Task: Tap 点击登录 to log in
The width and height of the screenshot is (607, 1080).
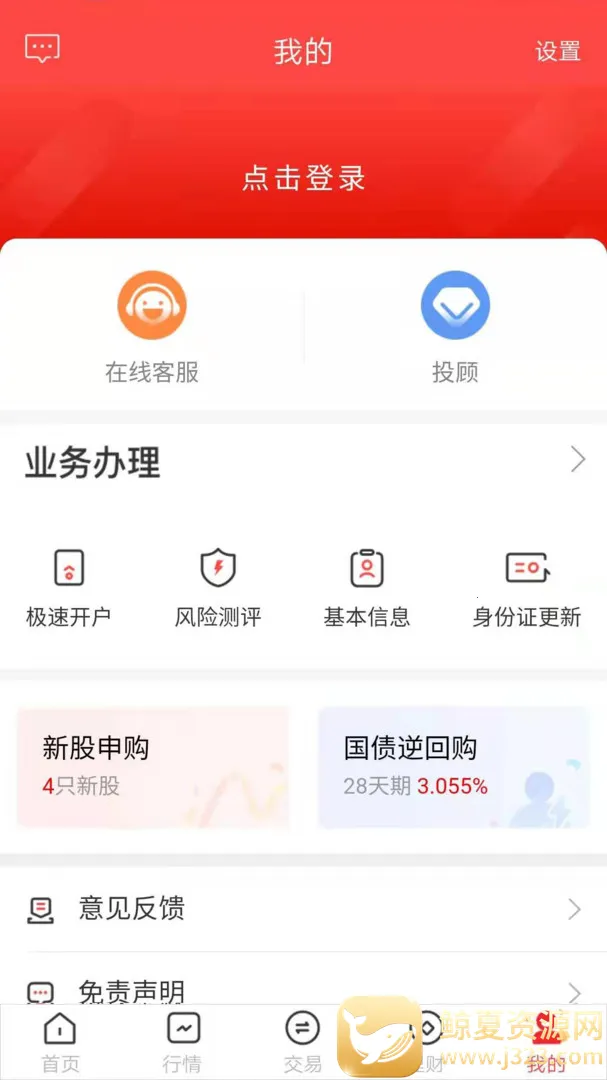Action: click(304, 179)
